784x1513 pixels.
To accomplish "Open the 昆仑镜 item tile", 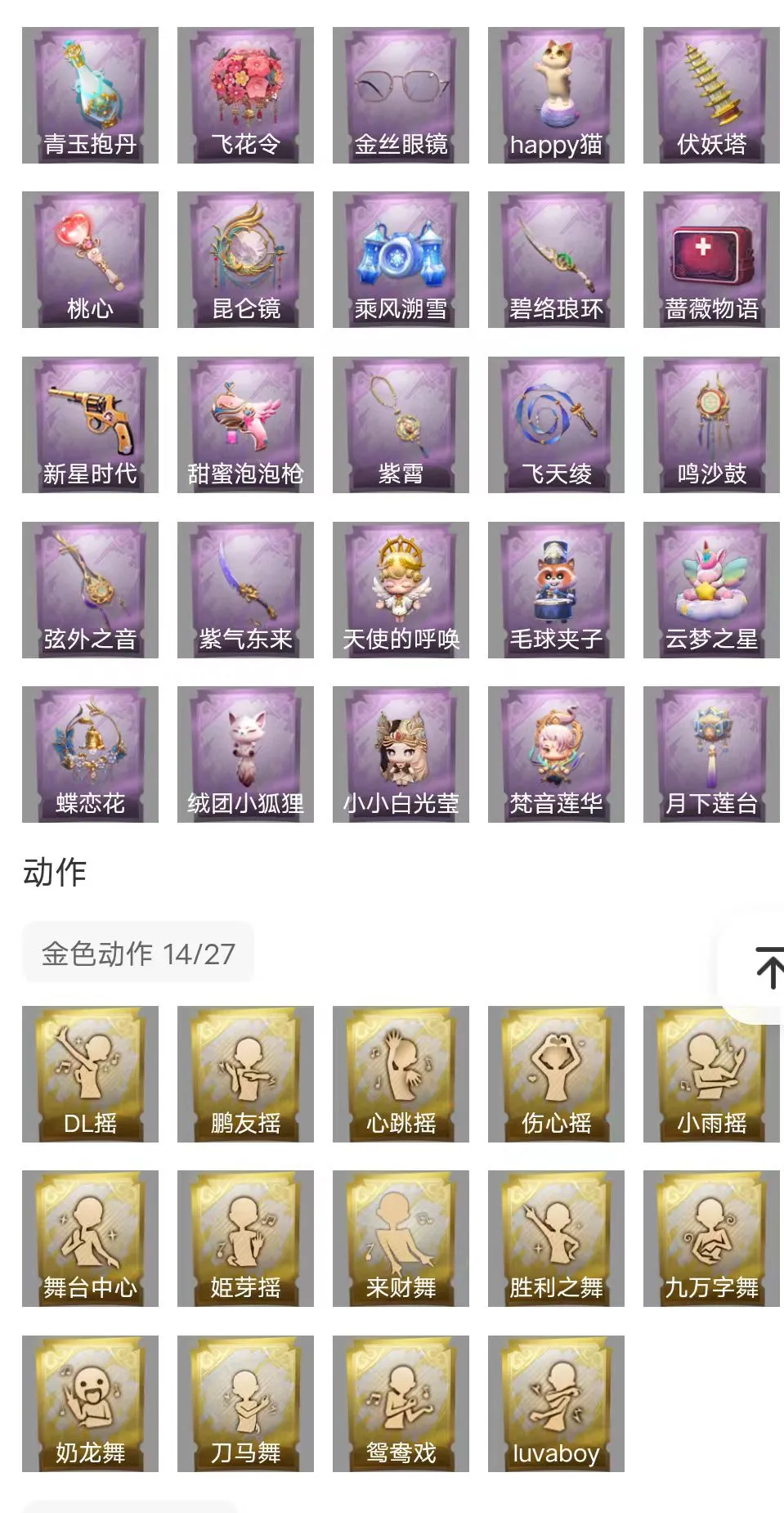I will click(245, 259).
